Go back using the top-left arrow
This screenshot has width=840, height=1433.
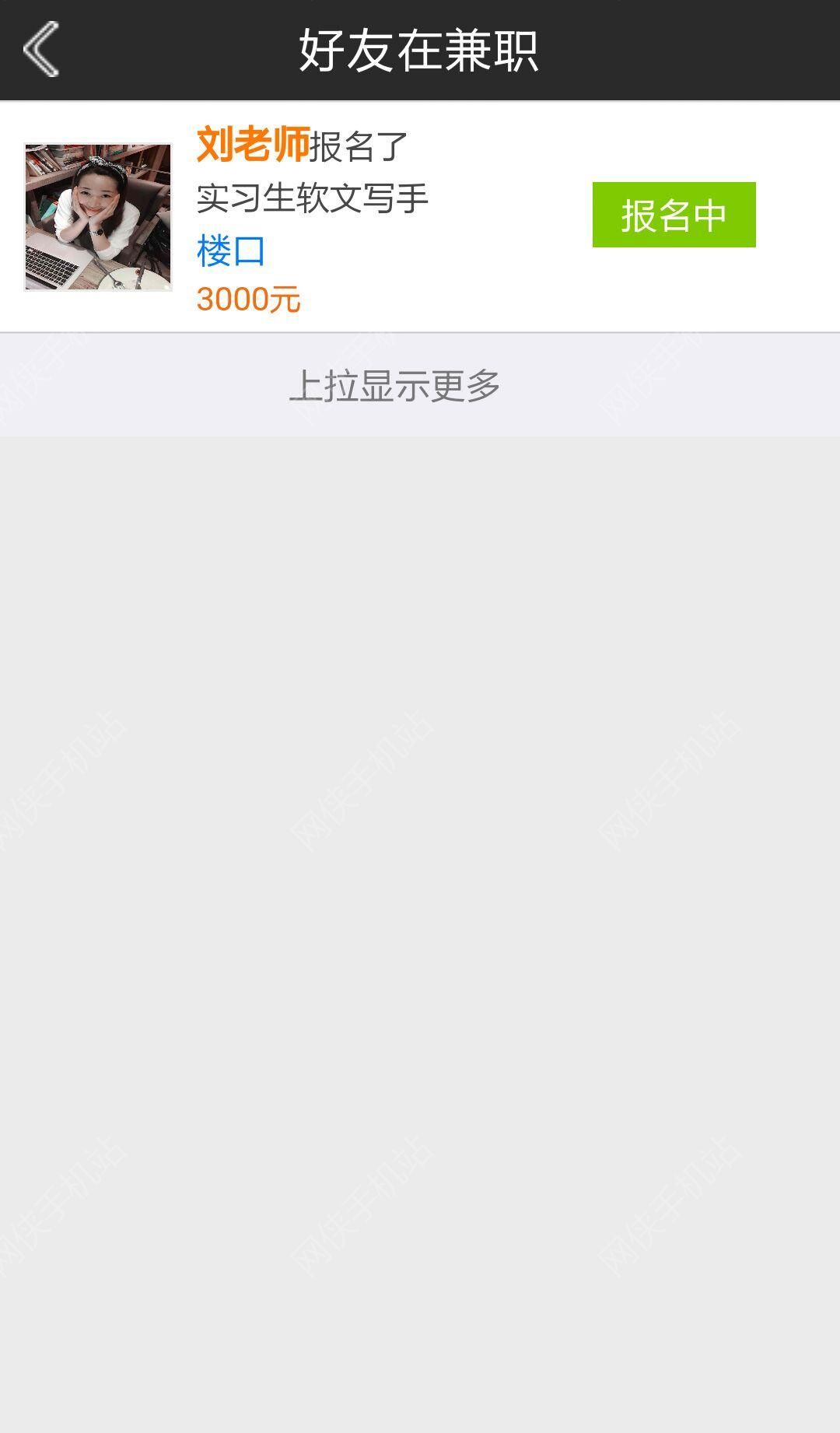41,49
